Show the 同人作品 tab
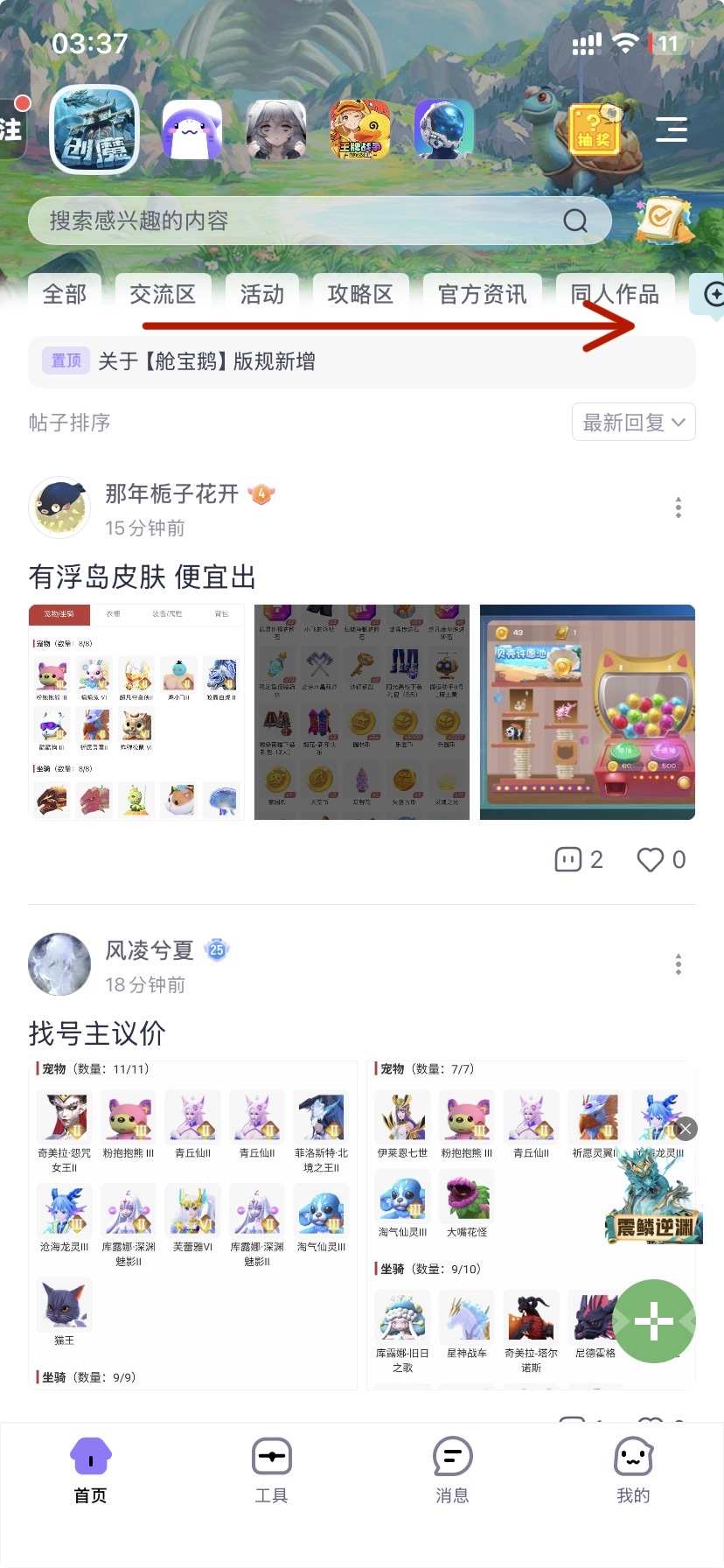Screen dimensions: 724x1568 [615, 295]
